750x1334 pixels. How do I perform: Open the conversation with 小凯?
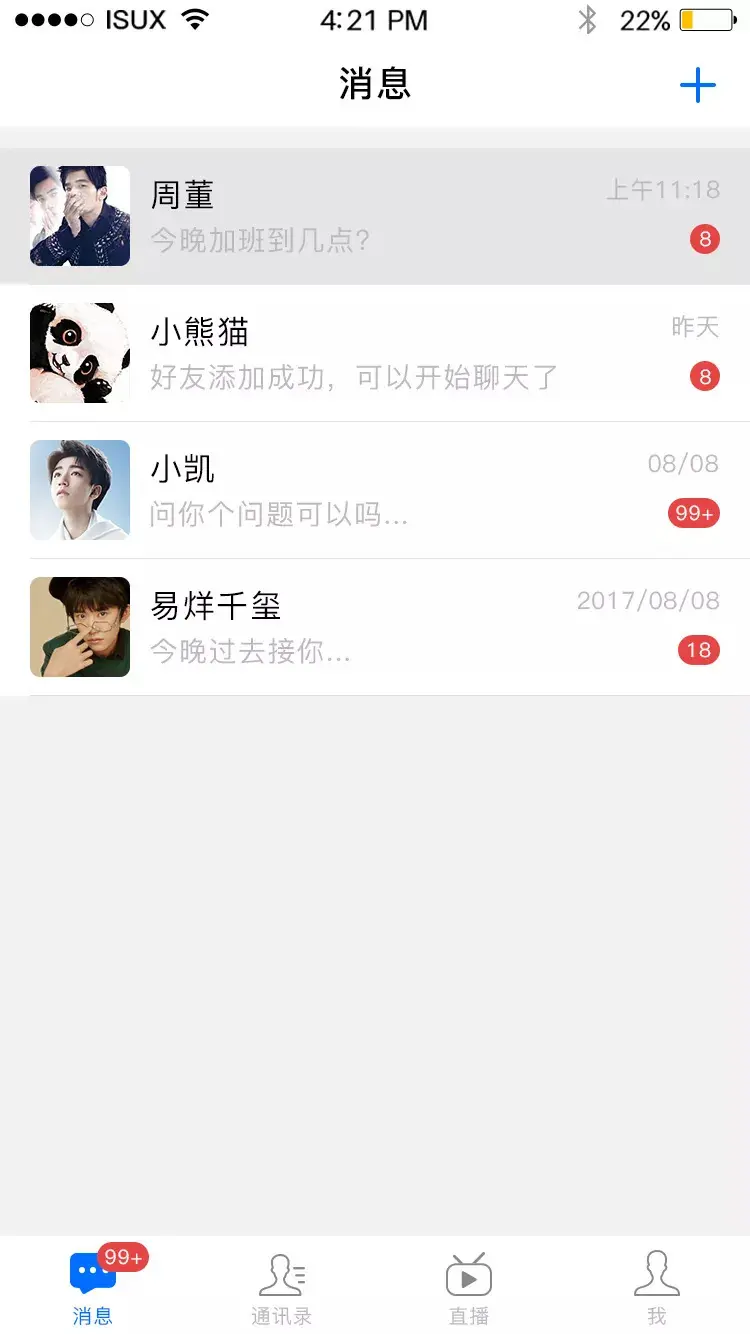click(375, 490)
